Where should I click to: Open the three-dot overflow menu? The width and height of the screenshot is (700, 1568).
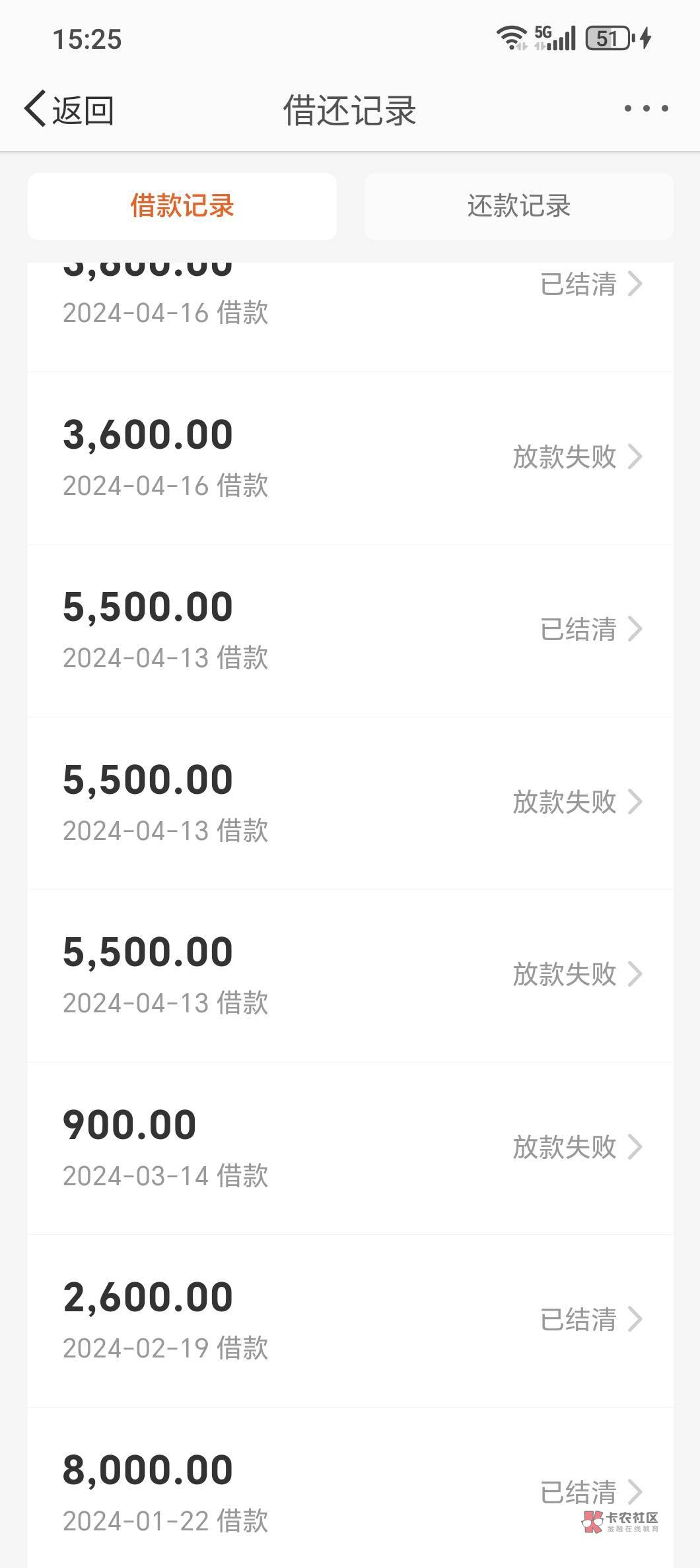pos(646,108)
